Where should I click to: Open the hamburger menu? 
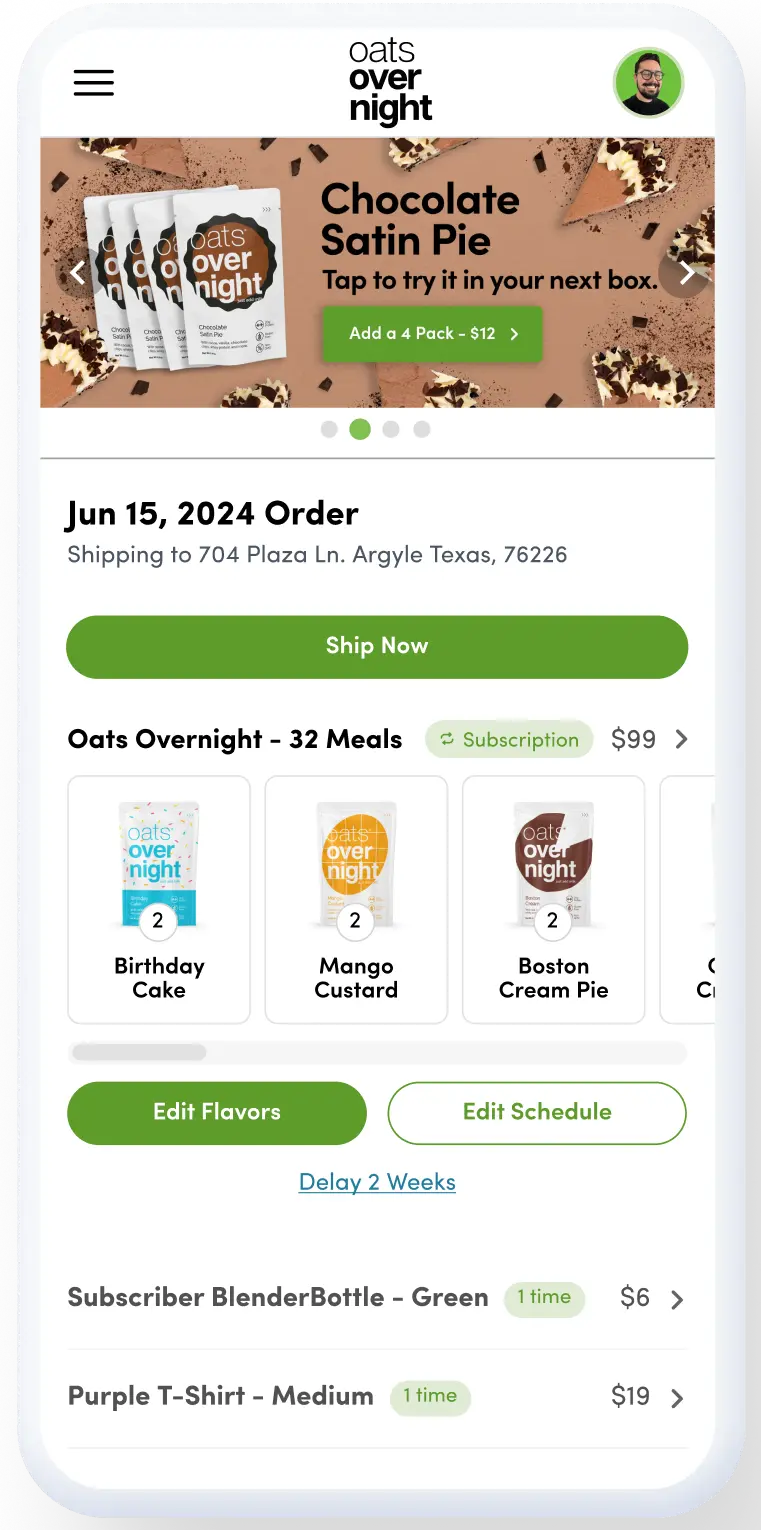(x=94, y=83)
